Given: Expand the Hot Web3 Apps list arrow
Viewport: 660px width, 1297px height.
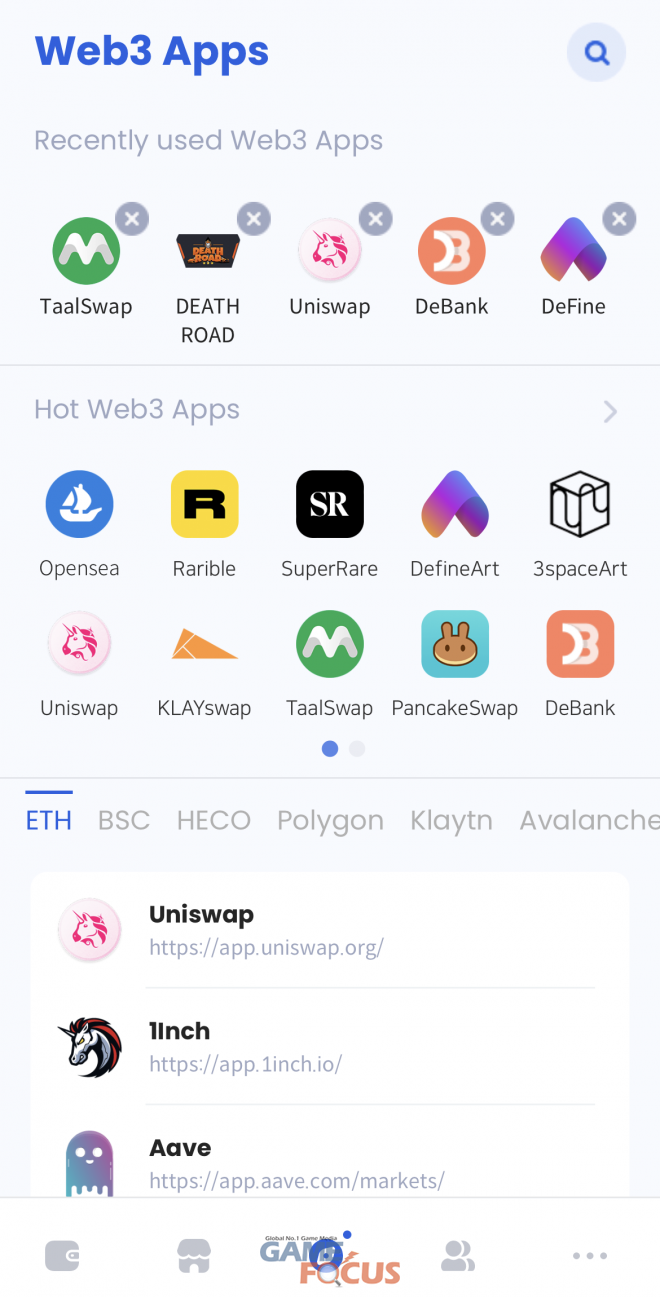Looking at the screenshot, I should (610, 411).
